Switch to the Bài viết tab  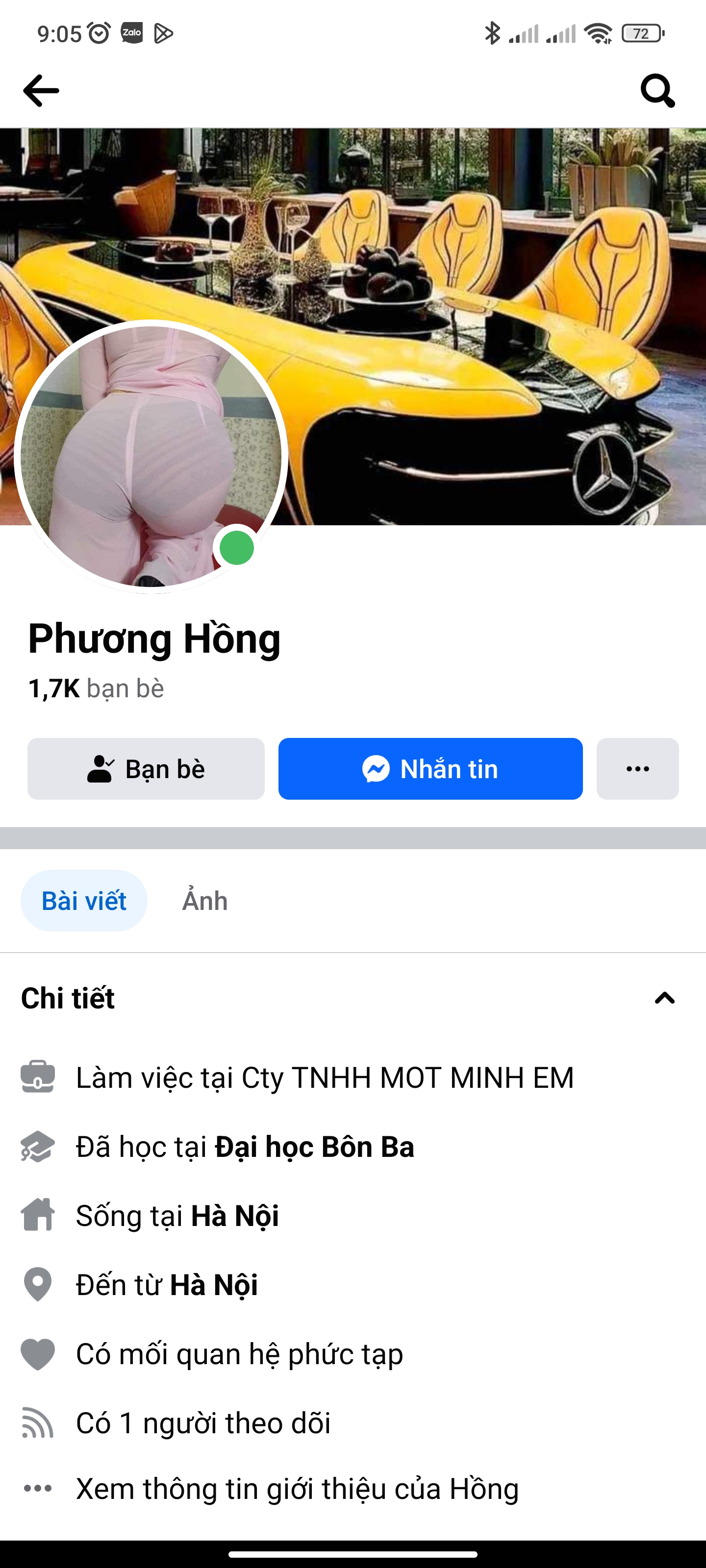[84, 901]
